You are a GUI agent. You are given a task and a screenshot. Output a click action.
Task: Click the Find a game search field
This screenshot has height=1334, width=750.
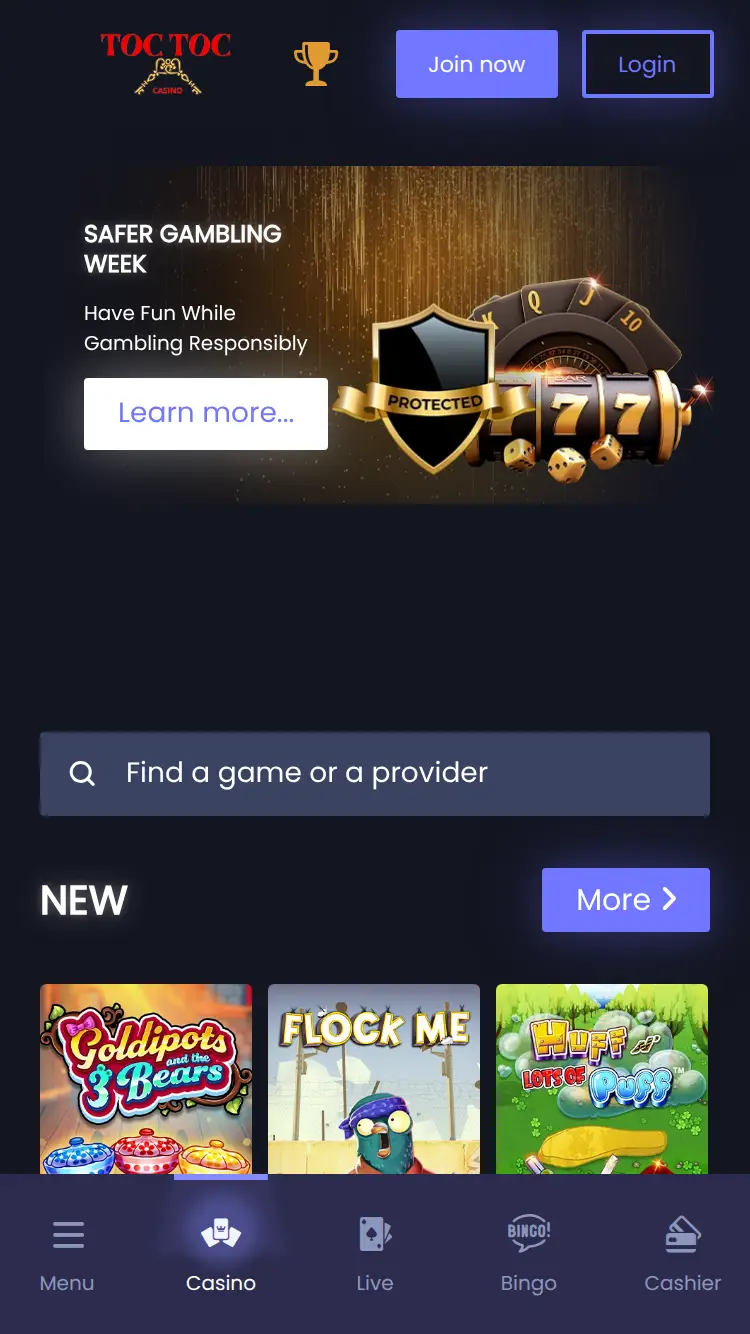click(x=374, y=772)
